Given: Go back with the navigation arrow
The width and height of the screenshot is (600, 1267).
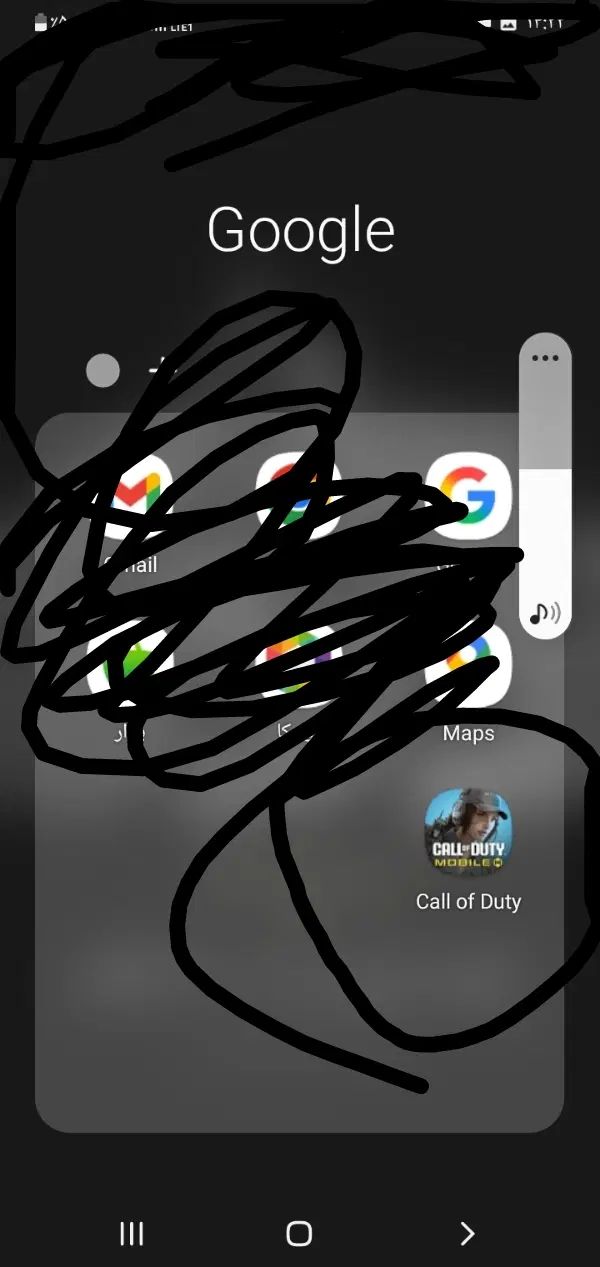Looking at the screenshot, I should 466,1233.
